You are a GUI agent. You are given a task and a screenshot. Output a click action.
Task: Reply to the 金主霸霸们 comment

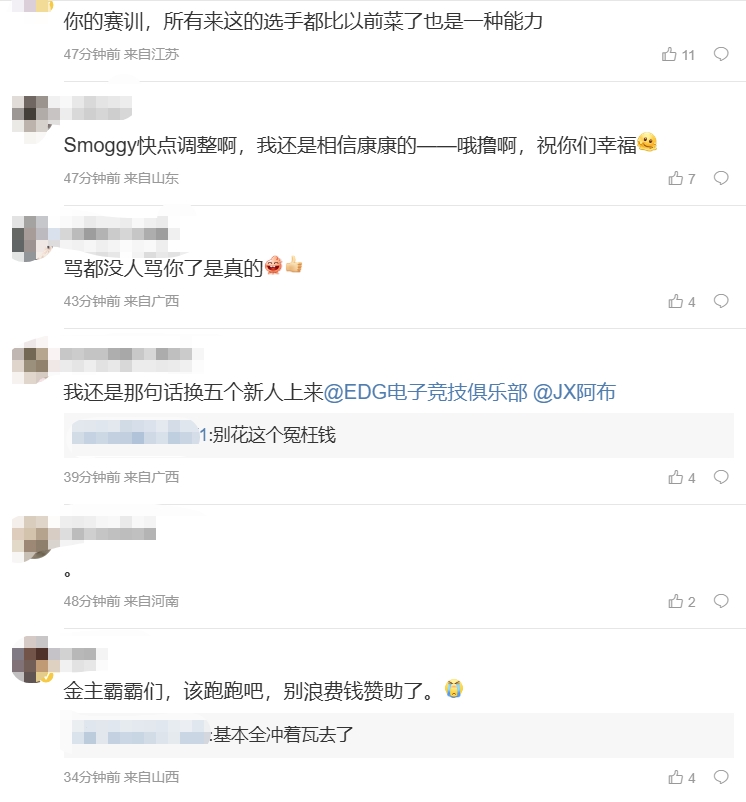click(x=721, y=777)
